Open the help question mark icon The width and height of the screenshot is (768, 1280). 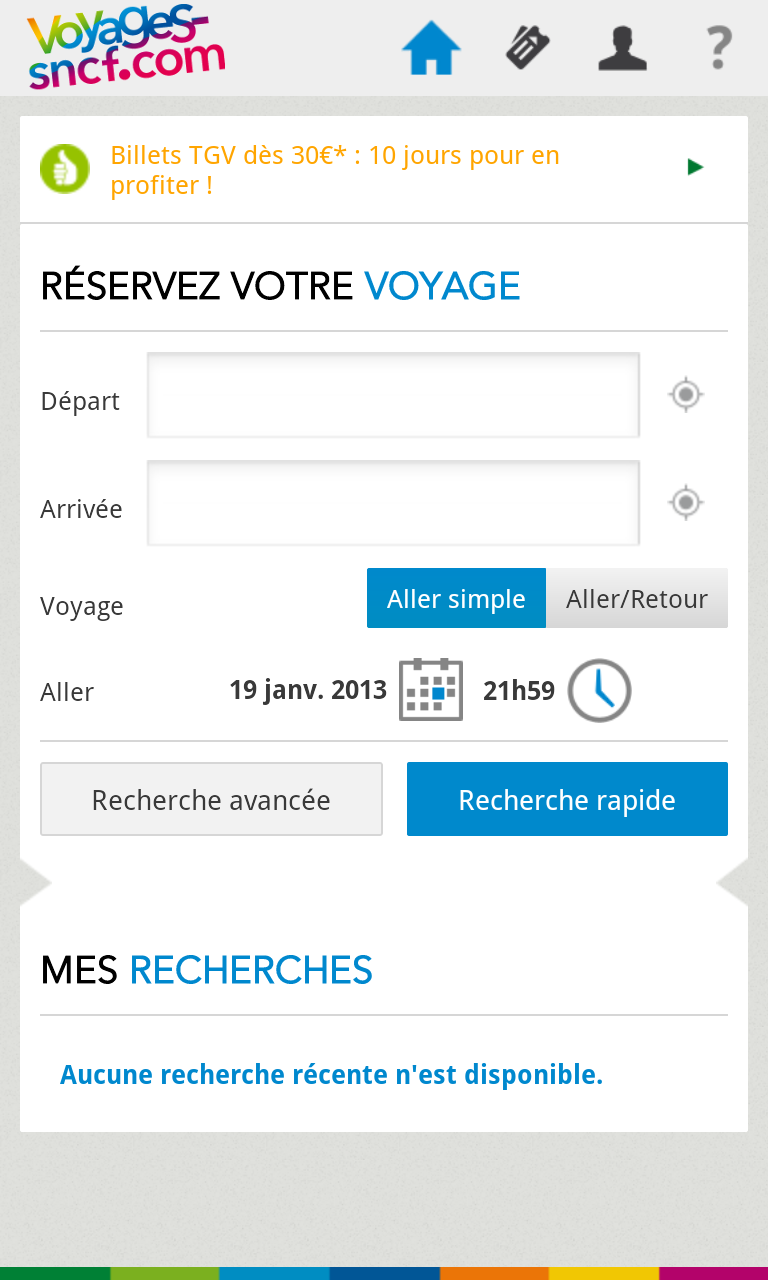[718, 47]
